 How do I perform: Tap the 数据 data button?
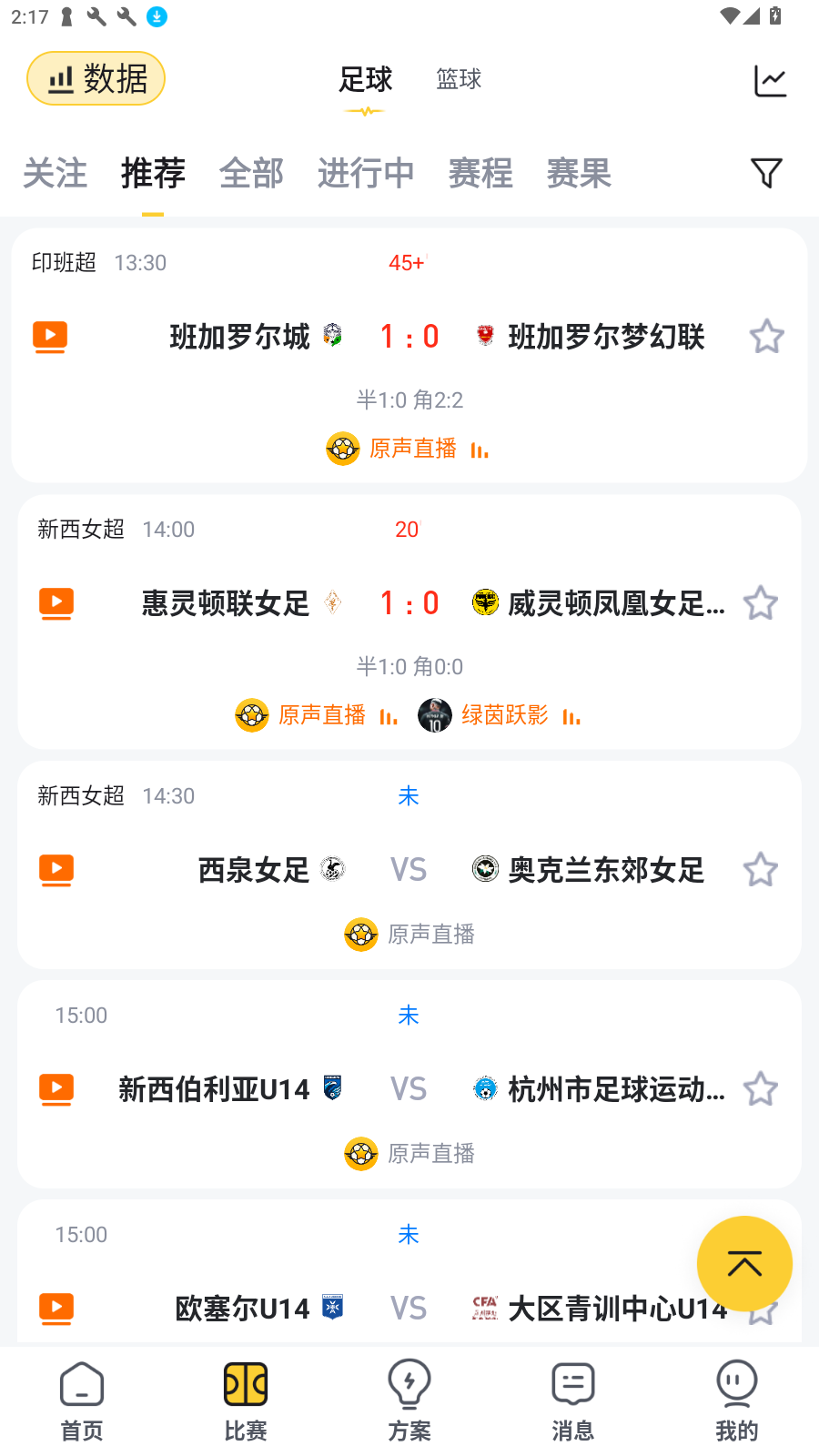tap(96, 78)
